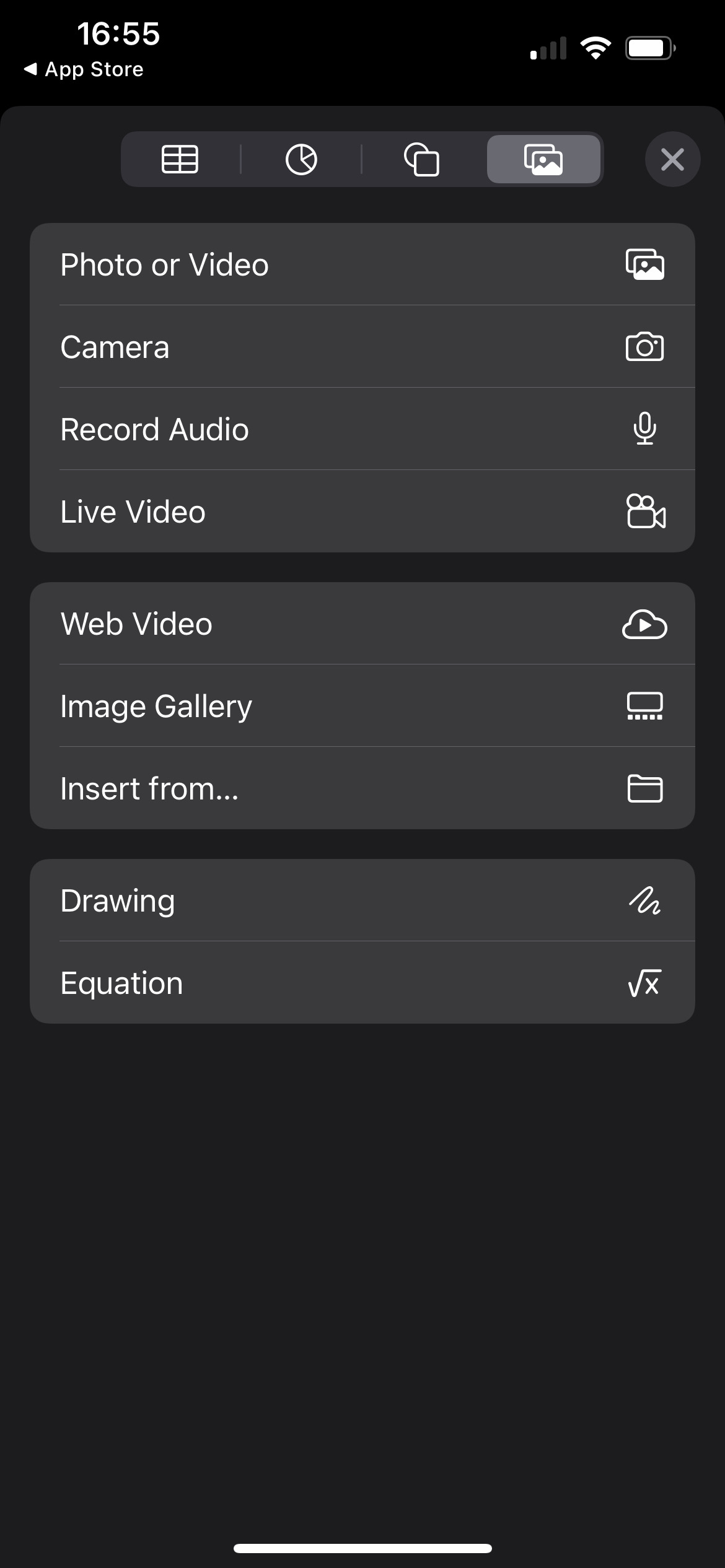Insert a Web Video
Viewport: 725px width, 1568px height.
[362, 624]
